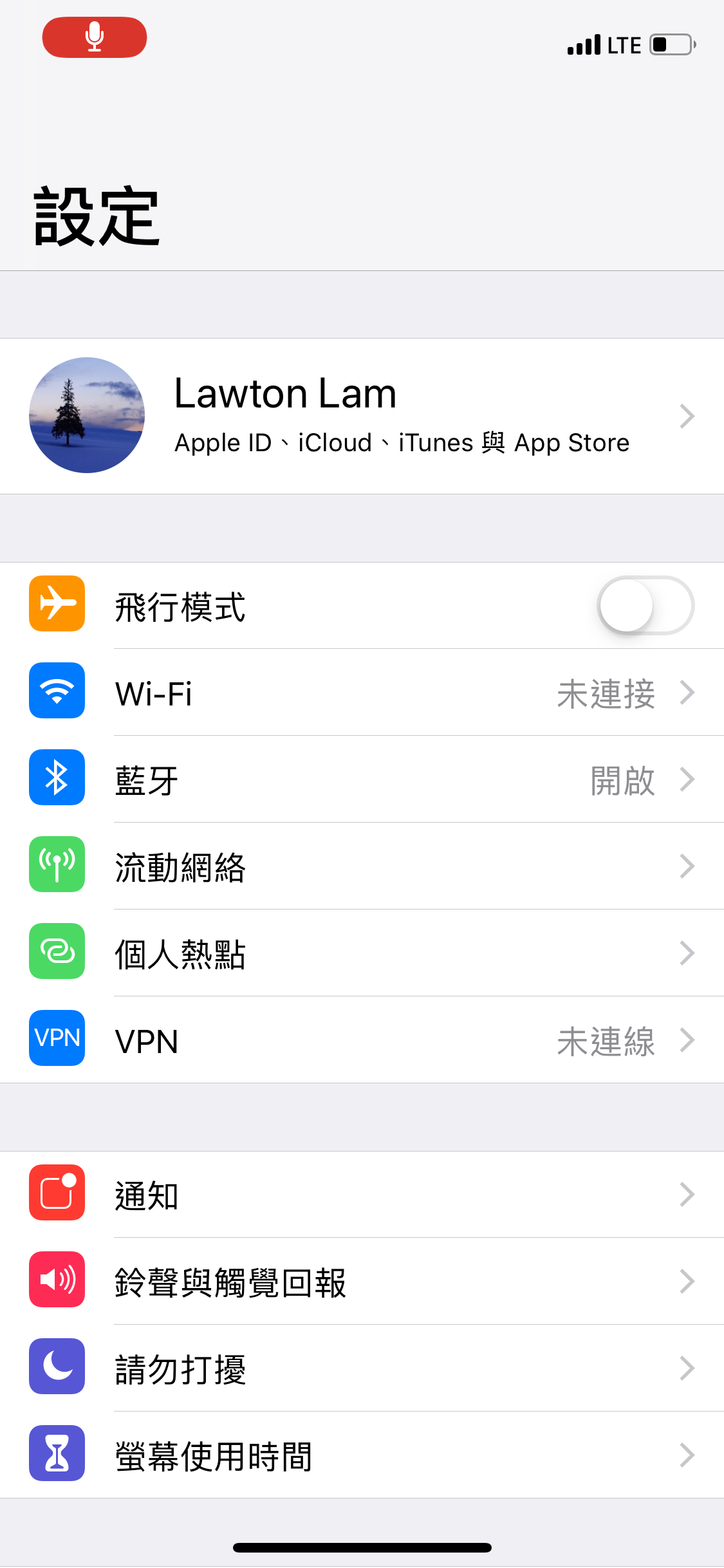
Task: Open Lawton Lam's Apple ID settings
Action: pyautogui.click(x=362, y=416)
